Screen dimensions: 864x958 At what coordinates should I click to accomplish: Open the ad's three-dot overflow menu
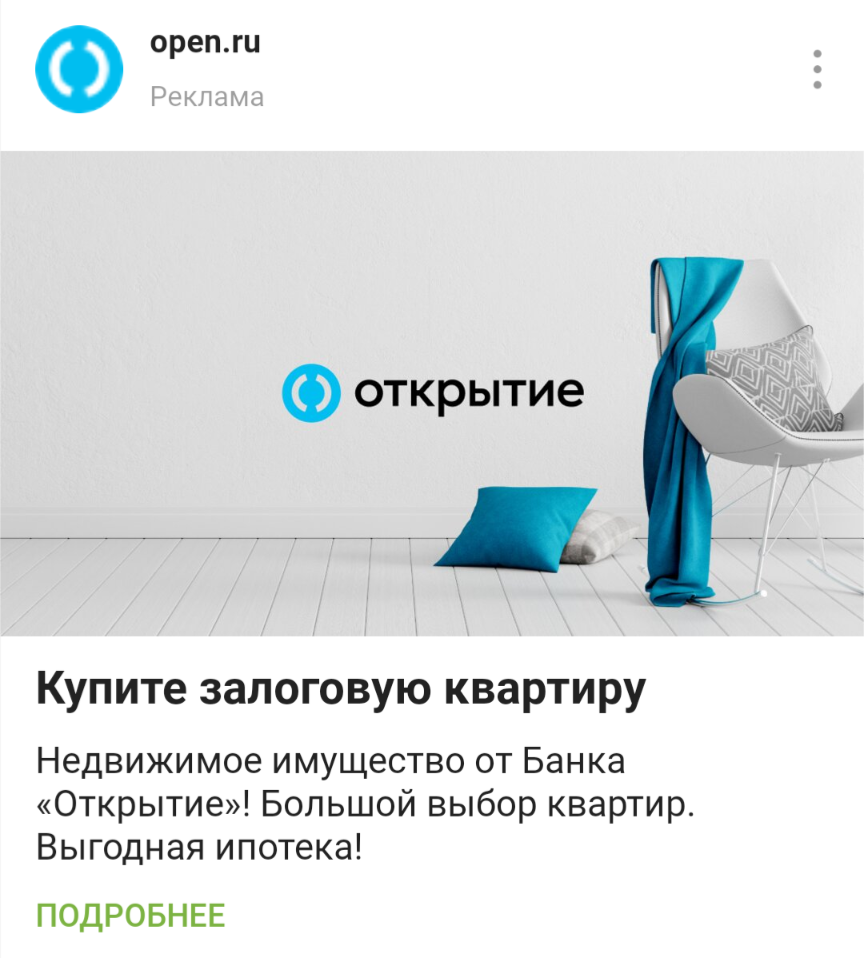(817, 70)
